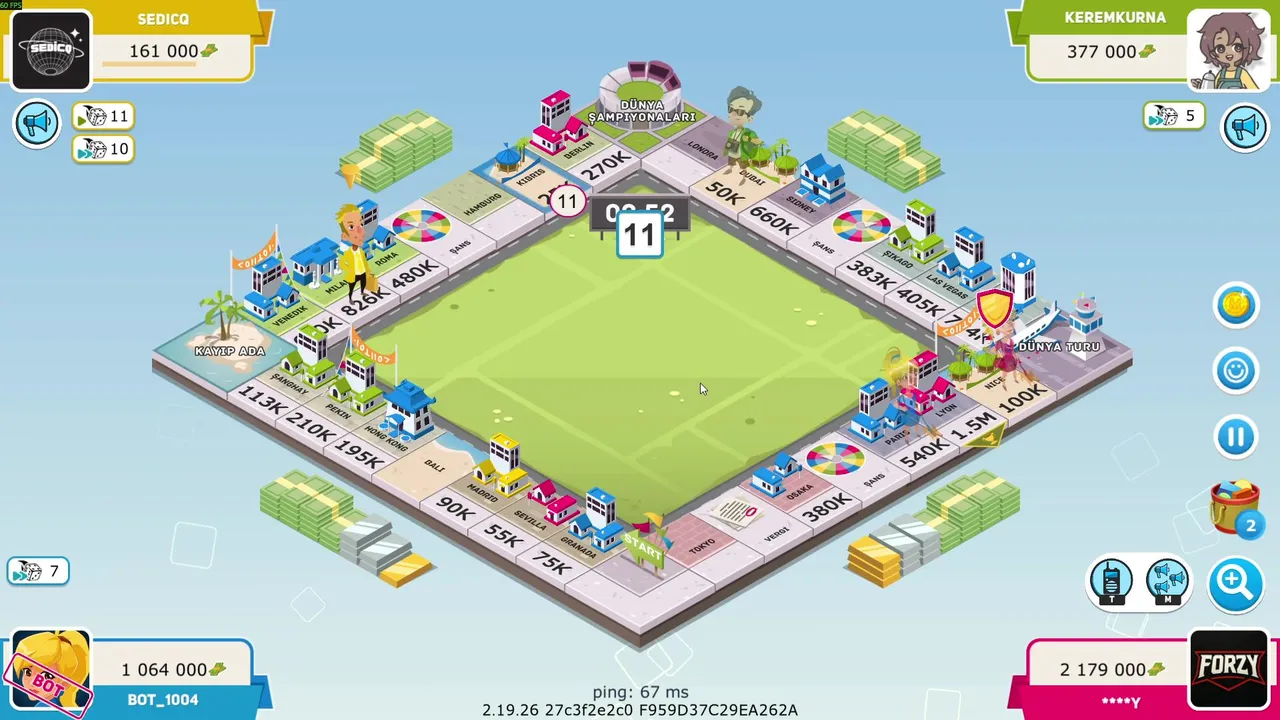The width and height of the screenshot is (1280, 720).
Task: Open the item bucket with badge 2
Action: pyautogui.click(x=1235, y=506)
